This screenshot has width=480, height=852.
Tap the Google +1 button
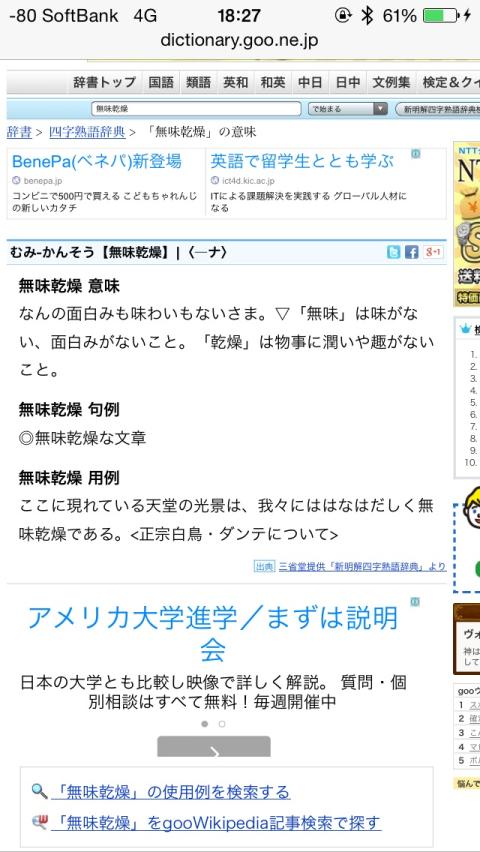(x=433, y=252)
